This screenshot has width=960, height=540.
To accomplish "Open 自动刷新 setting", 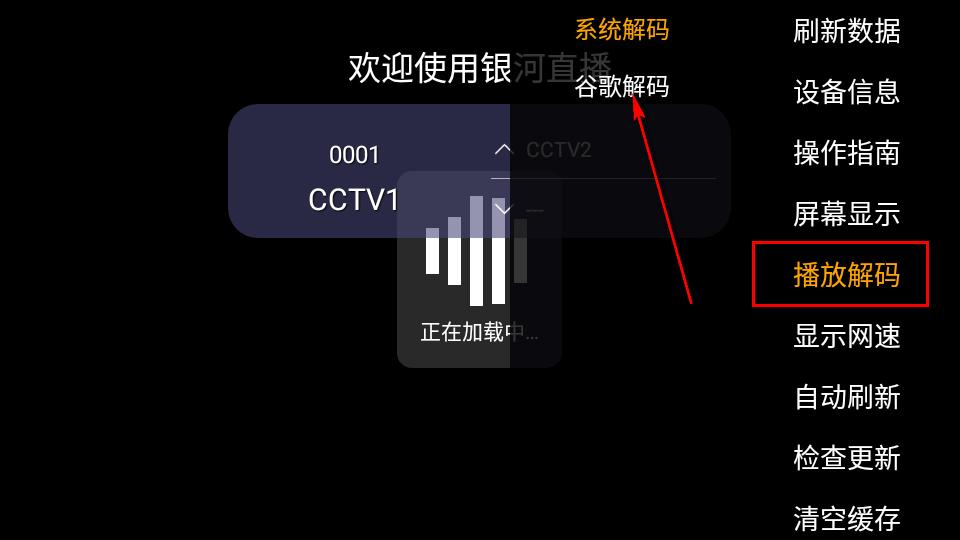I will click(x=846, y=397).
